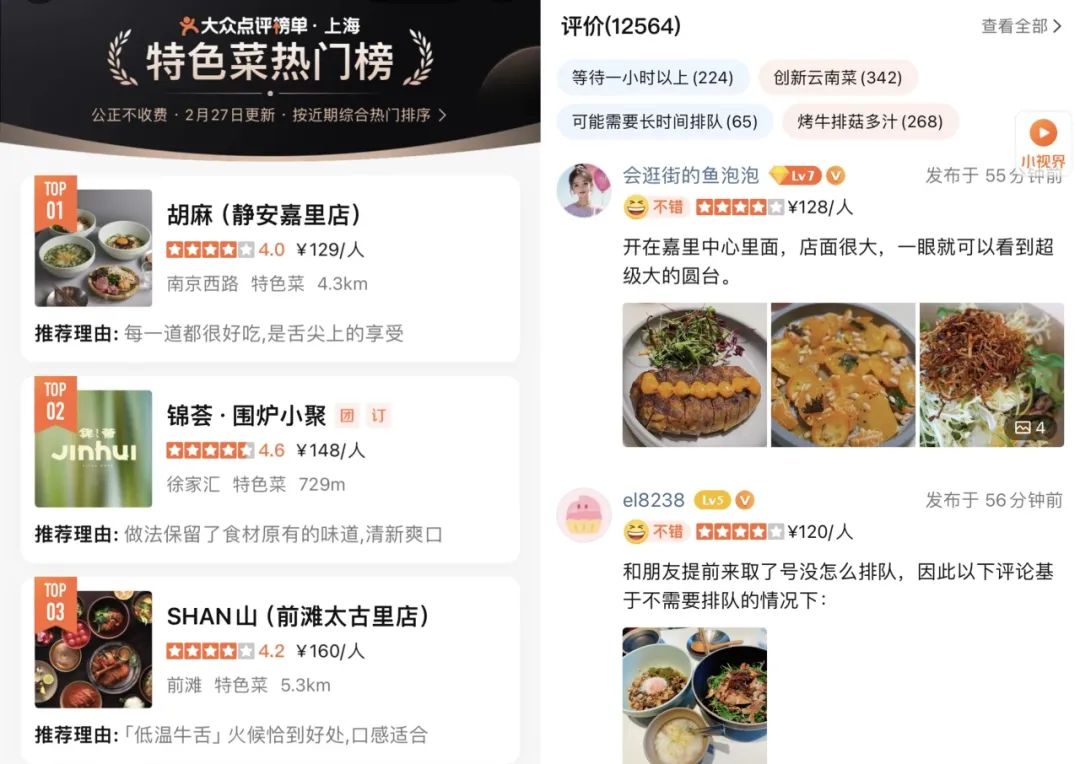
Task: Open el8238's profile avatar
Action: click(584, 515)
